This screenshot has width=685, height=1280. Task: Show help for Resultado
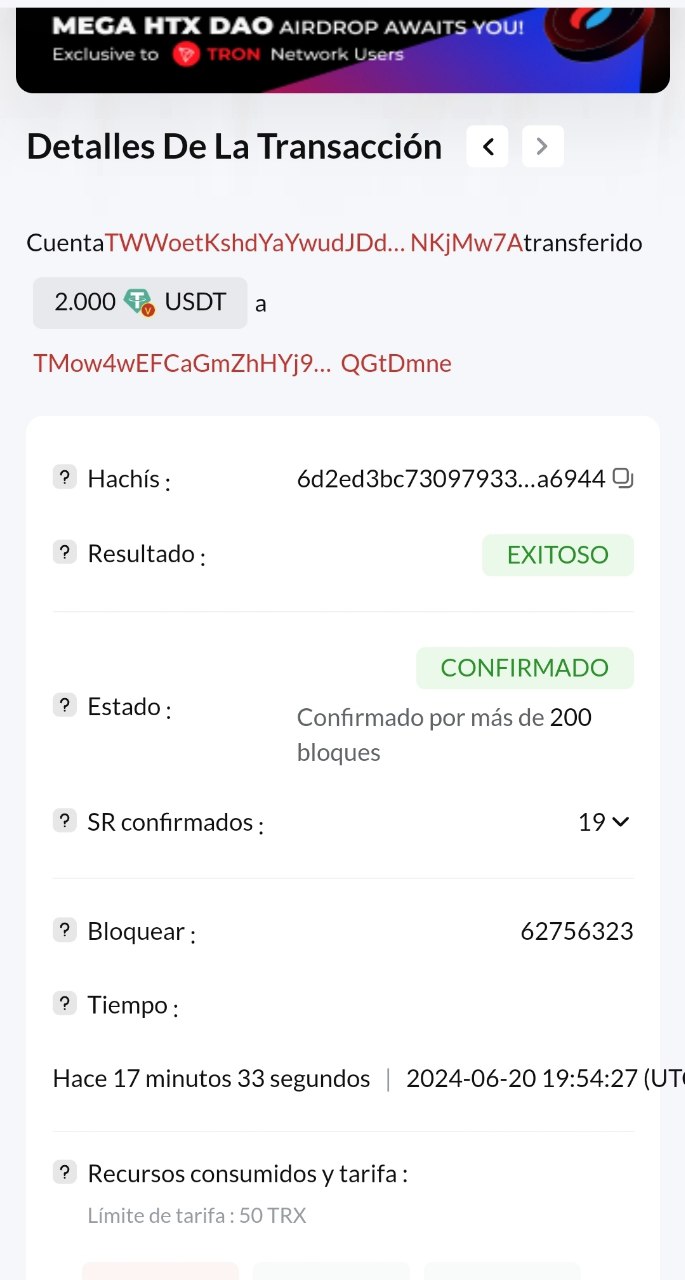(65, 552)
